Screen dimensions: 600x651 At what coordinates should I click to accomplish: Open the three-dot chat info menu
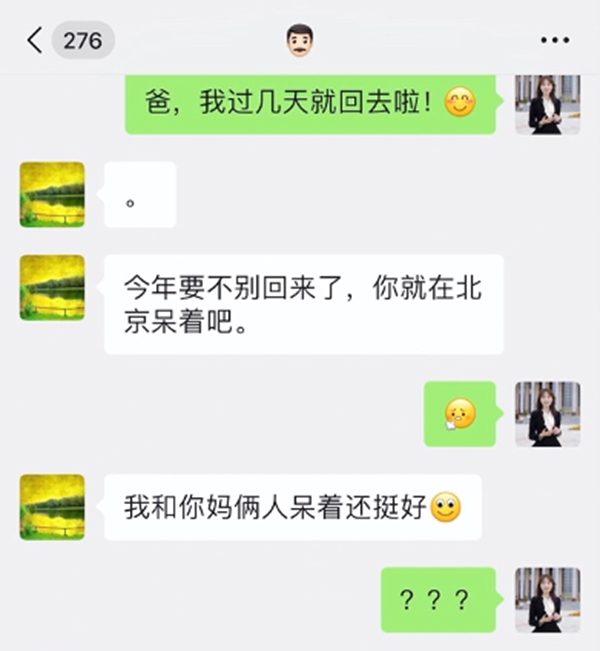554,40
